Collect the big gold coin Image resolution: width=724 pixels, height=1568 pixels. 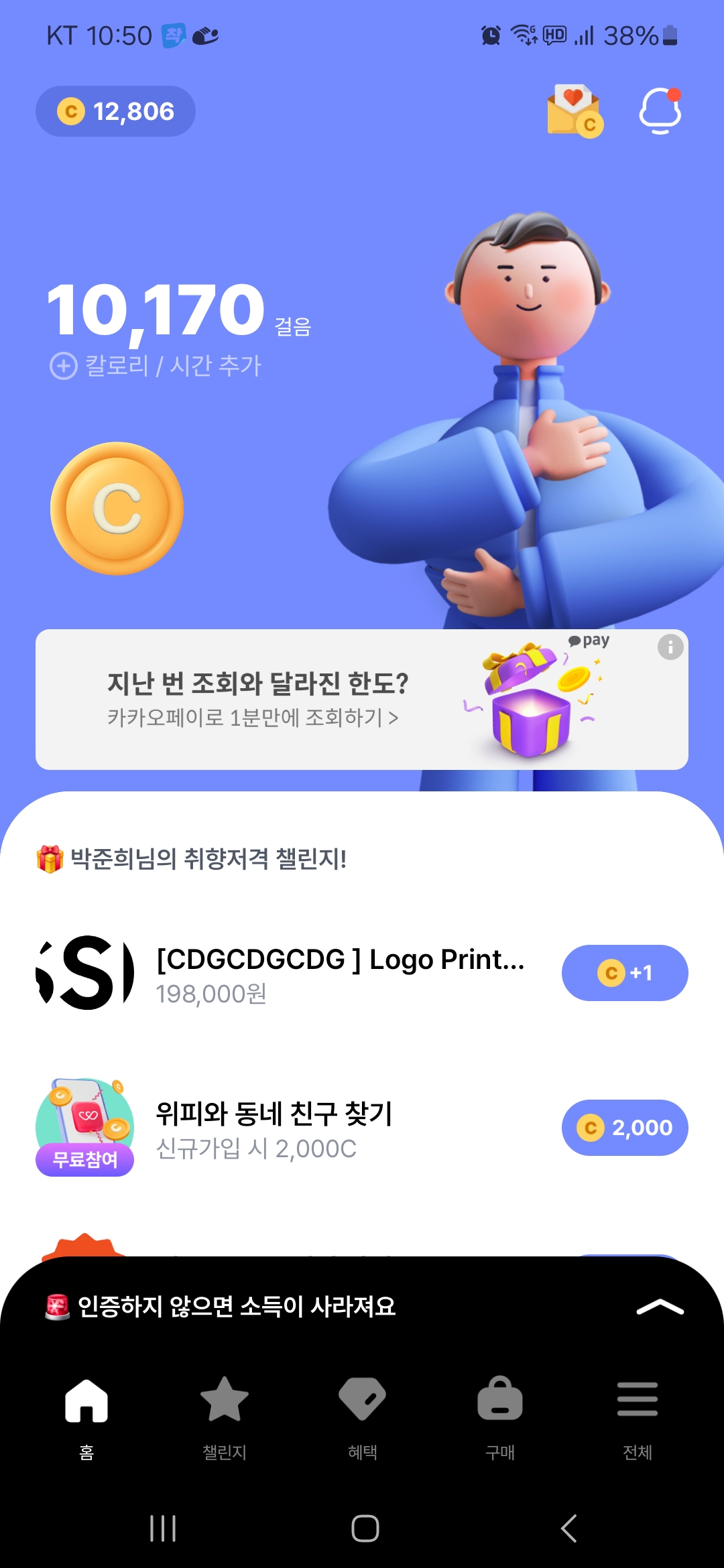117,509
